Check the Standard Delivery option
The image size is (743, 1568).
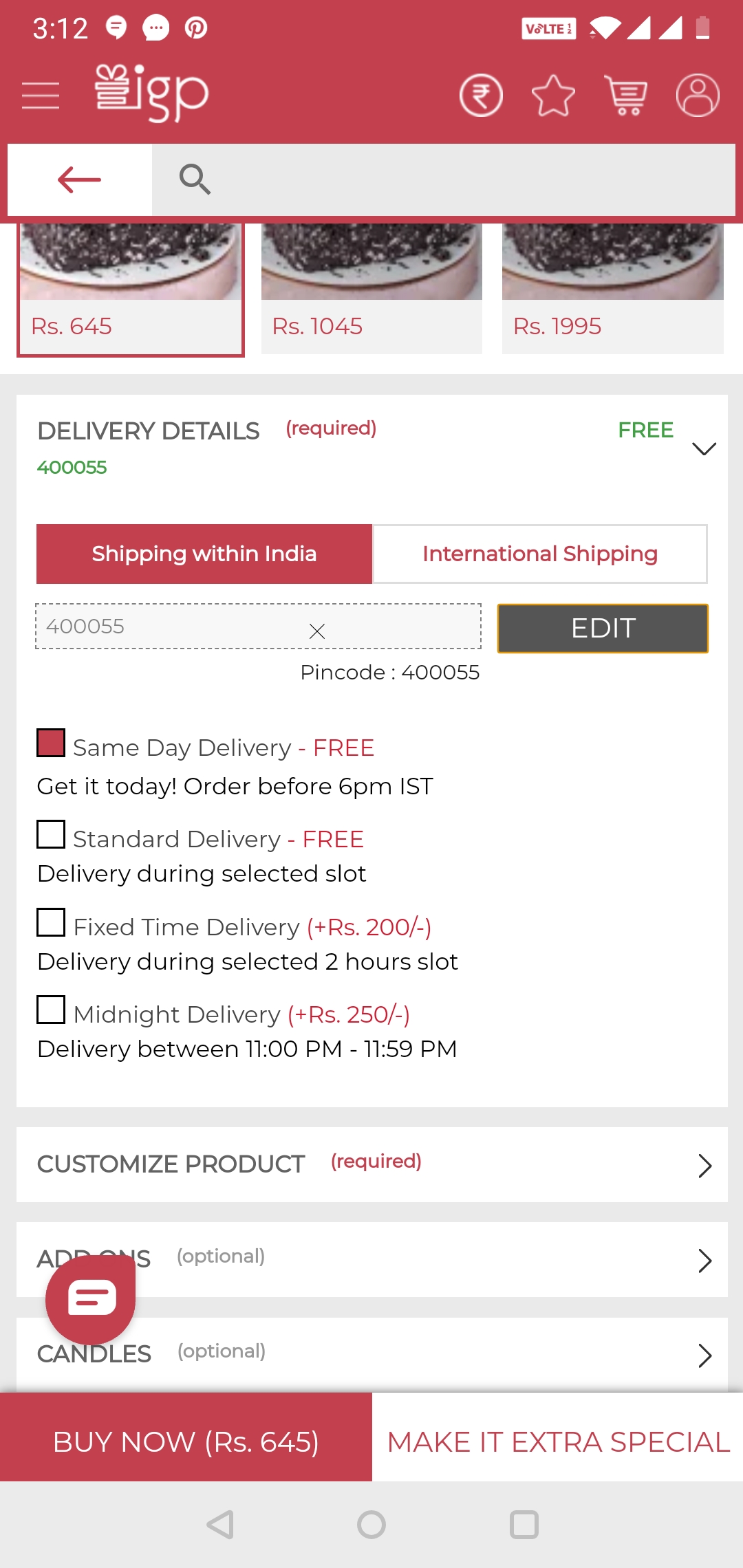51,834
